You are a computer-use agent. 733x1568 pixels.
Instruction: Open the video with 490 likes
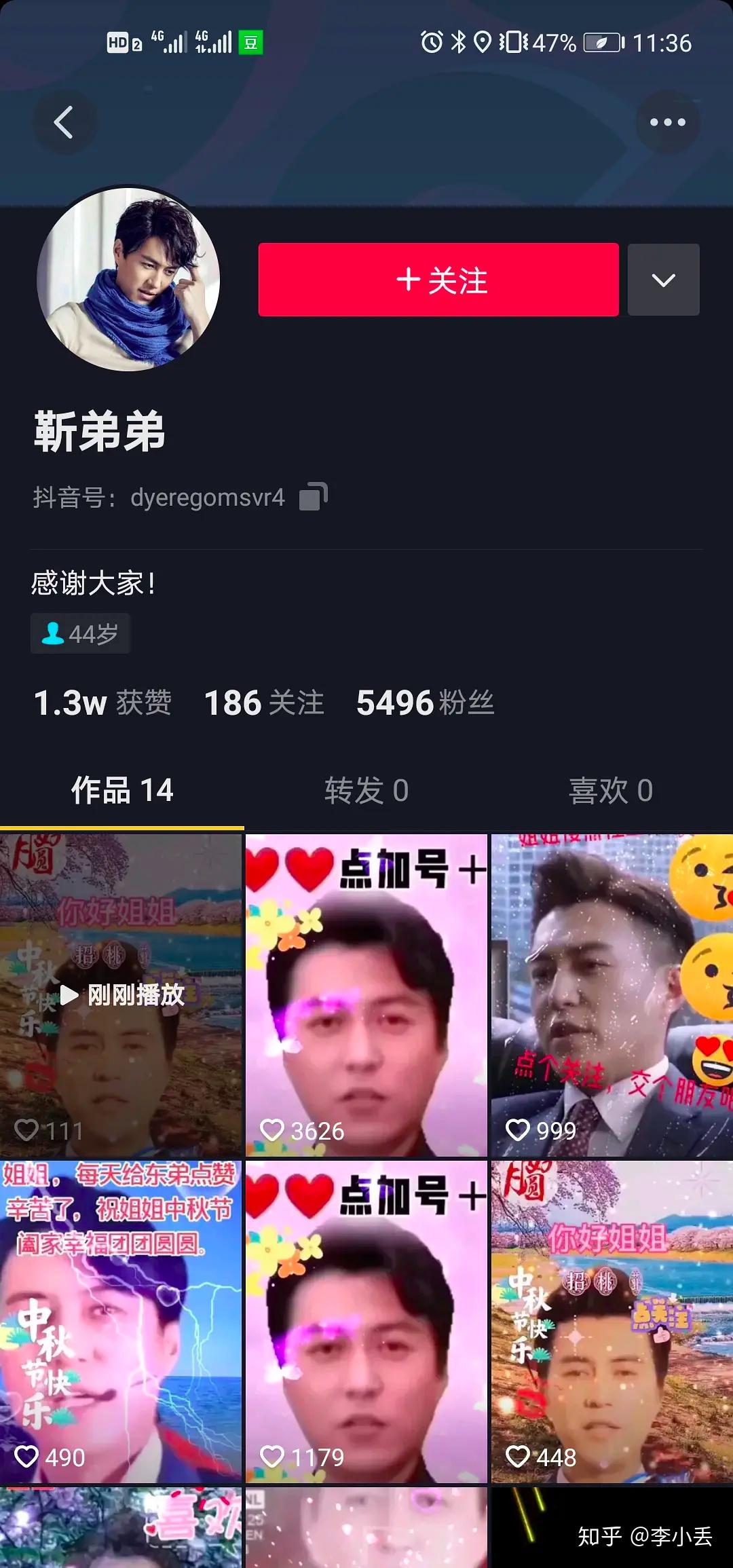[121, 1321]
